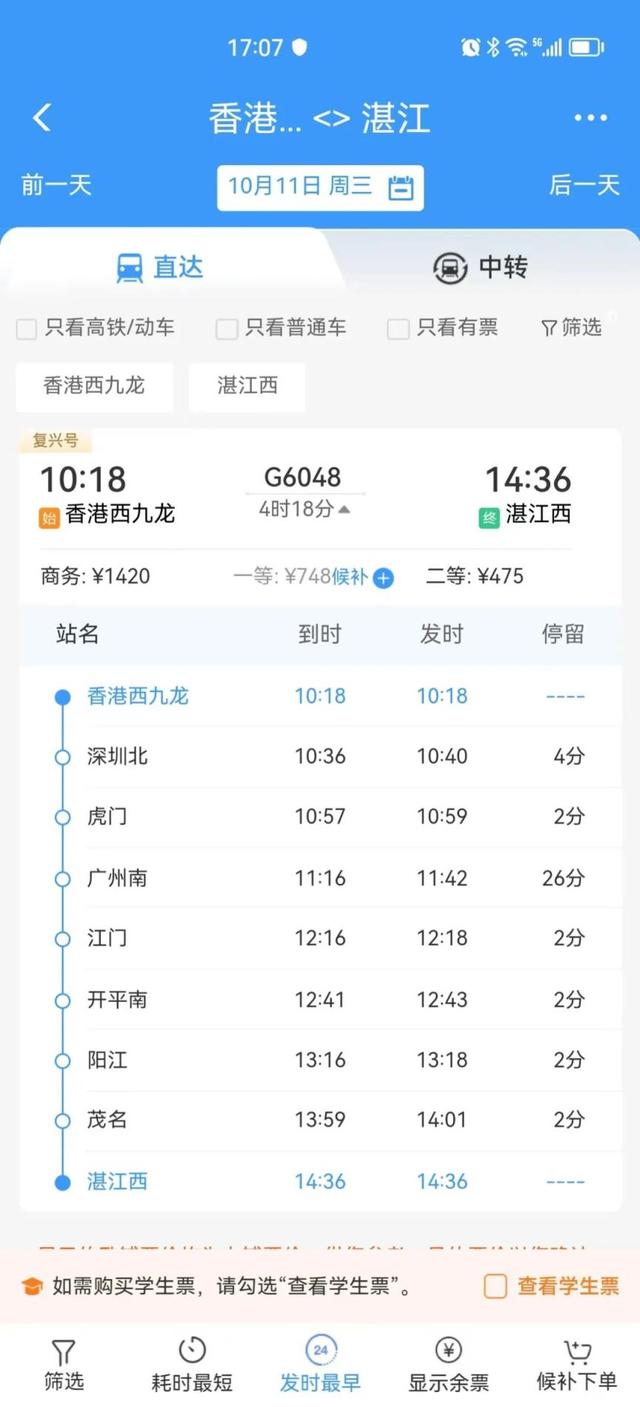Open 候补下单 waitlist order
Image resolution: width=640 pixels, height=1407 pixels.
point(577,1365)
